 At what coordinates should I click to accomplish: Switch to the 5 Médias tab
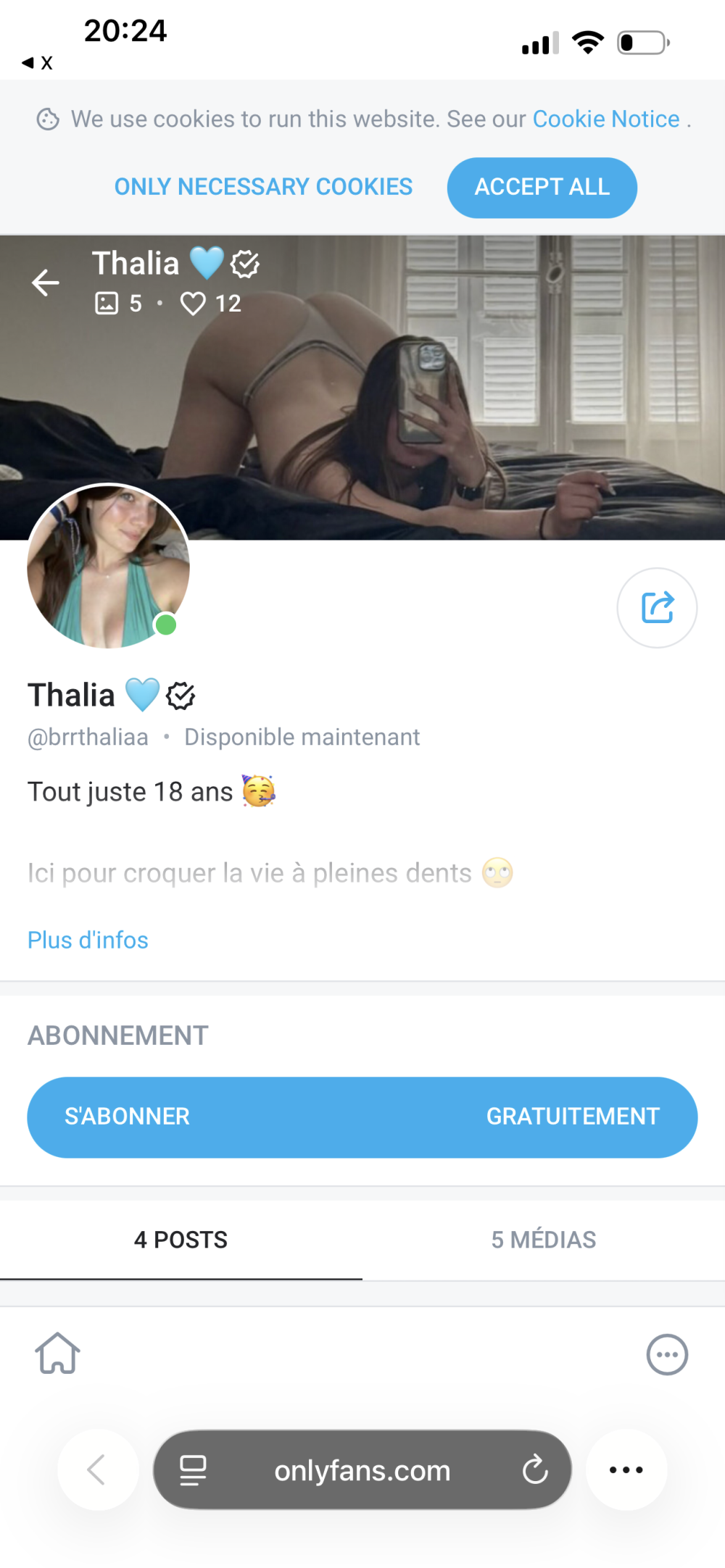point(543,1240)
